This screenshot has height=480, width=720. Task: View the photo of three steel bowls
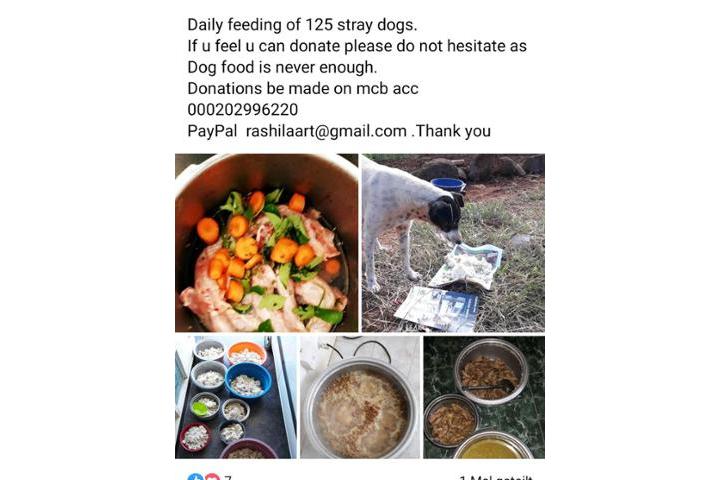click(484, 397)
